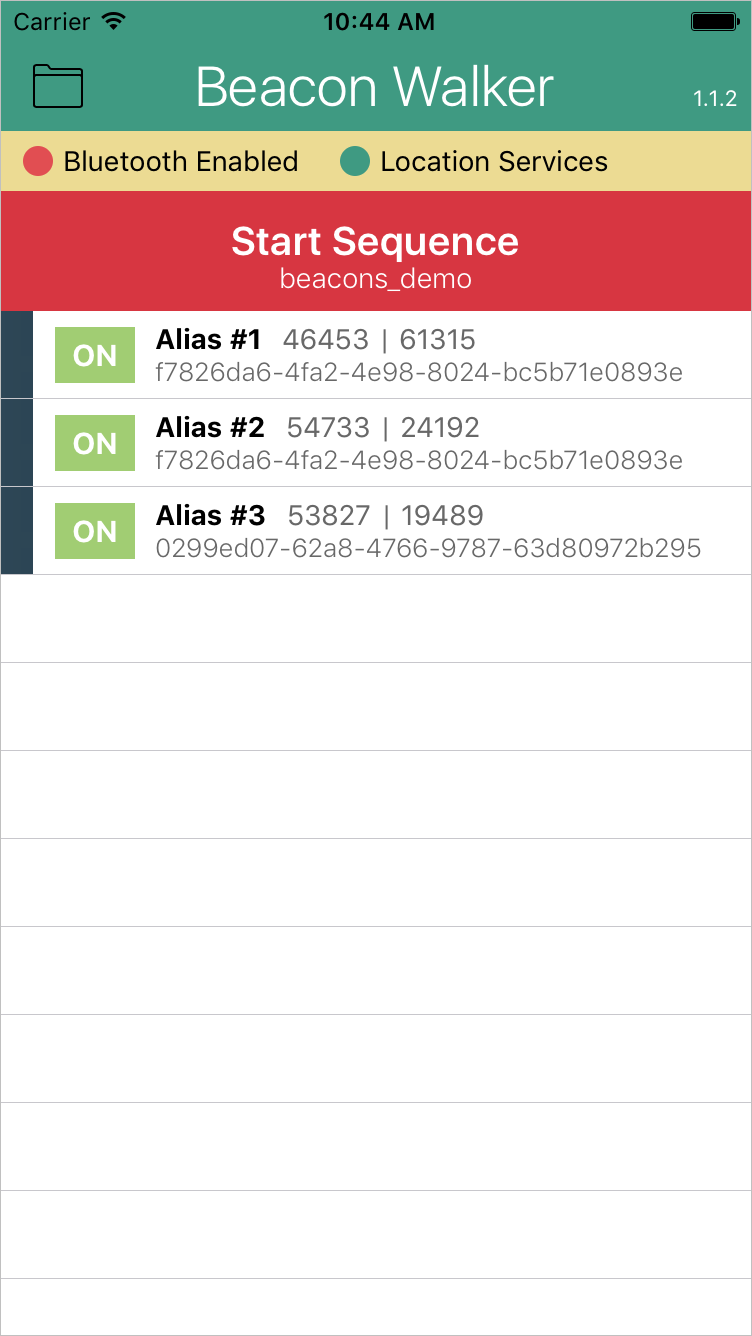Screen dimensions: 752x1336
Task: Click the version number 1.1.2
Action: [716, 100]
